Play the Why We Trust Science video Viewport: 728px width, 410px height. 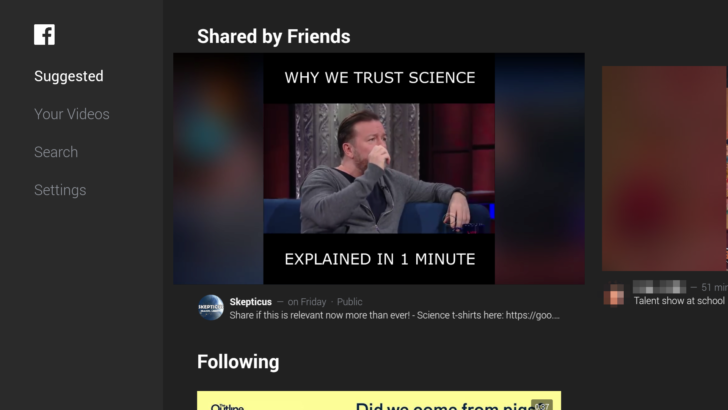pos(379,168)
